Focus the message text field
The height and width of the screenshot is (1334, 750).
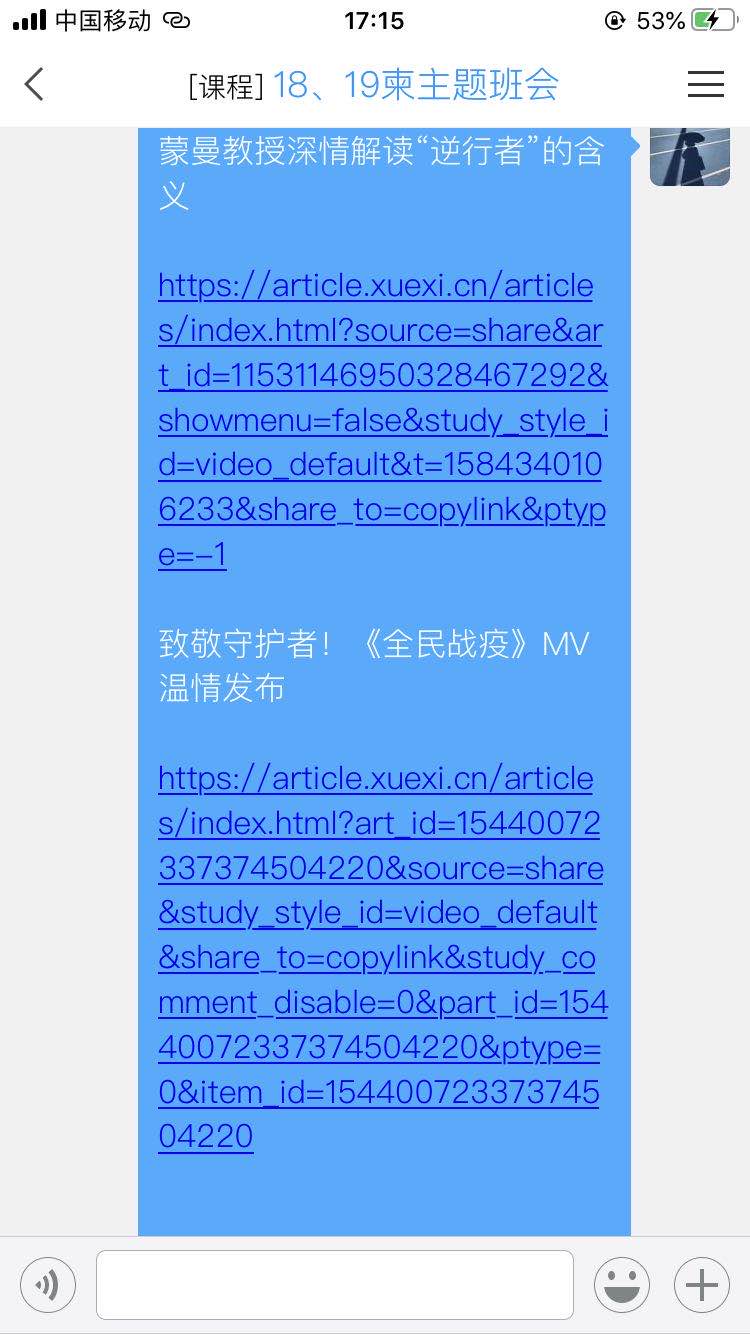pos(335,1285)
